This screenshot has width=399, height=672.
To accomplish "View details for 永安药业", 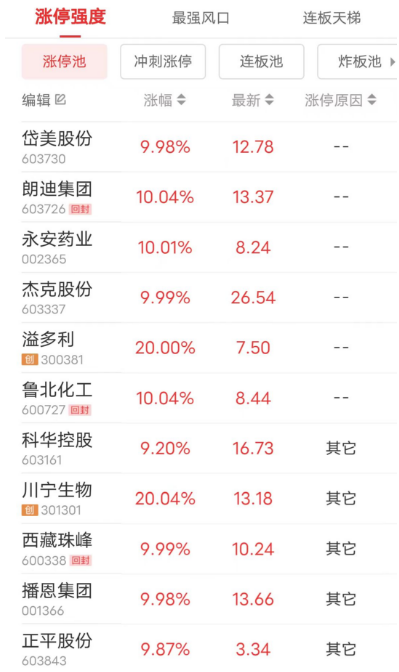I will point(209,247).
